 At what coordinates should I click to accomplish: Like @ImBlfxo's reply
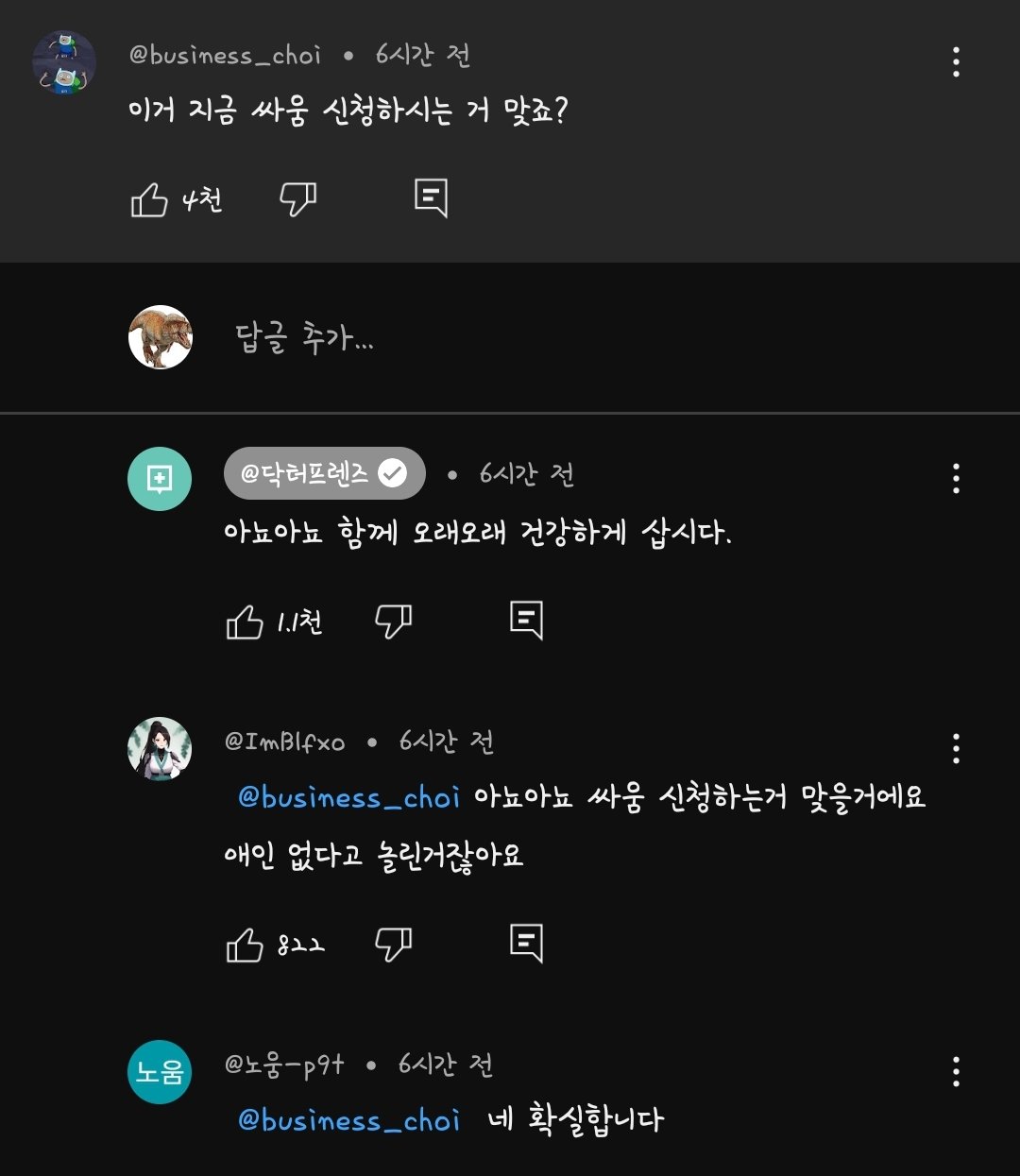pos(245,945)
